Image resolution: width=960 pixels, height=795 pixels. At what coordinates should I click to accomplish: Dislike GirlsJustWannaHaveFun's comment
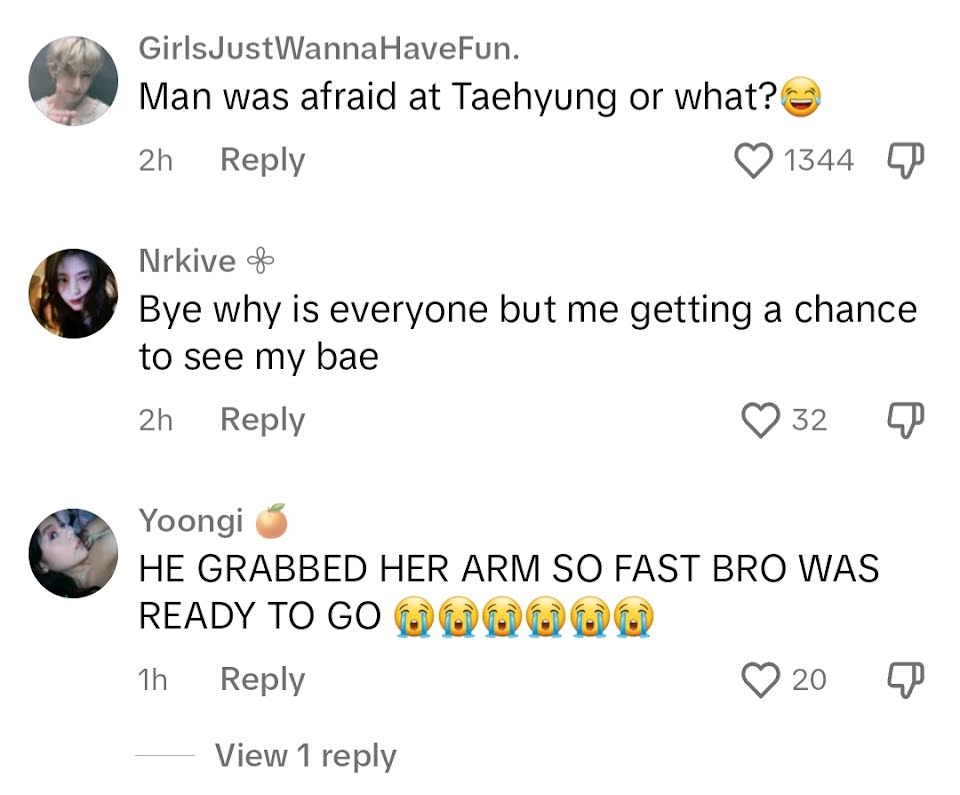tap(904, 159)
